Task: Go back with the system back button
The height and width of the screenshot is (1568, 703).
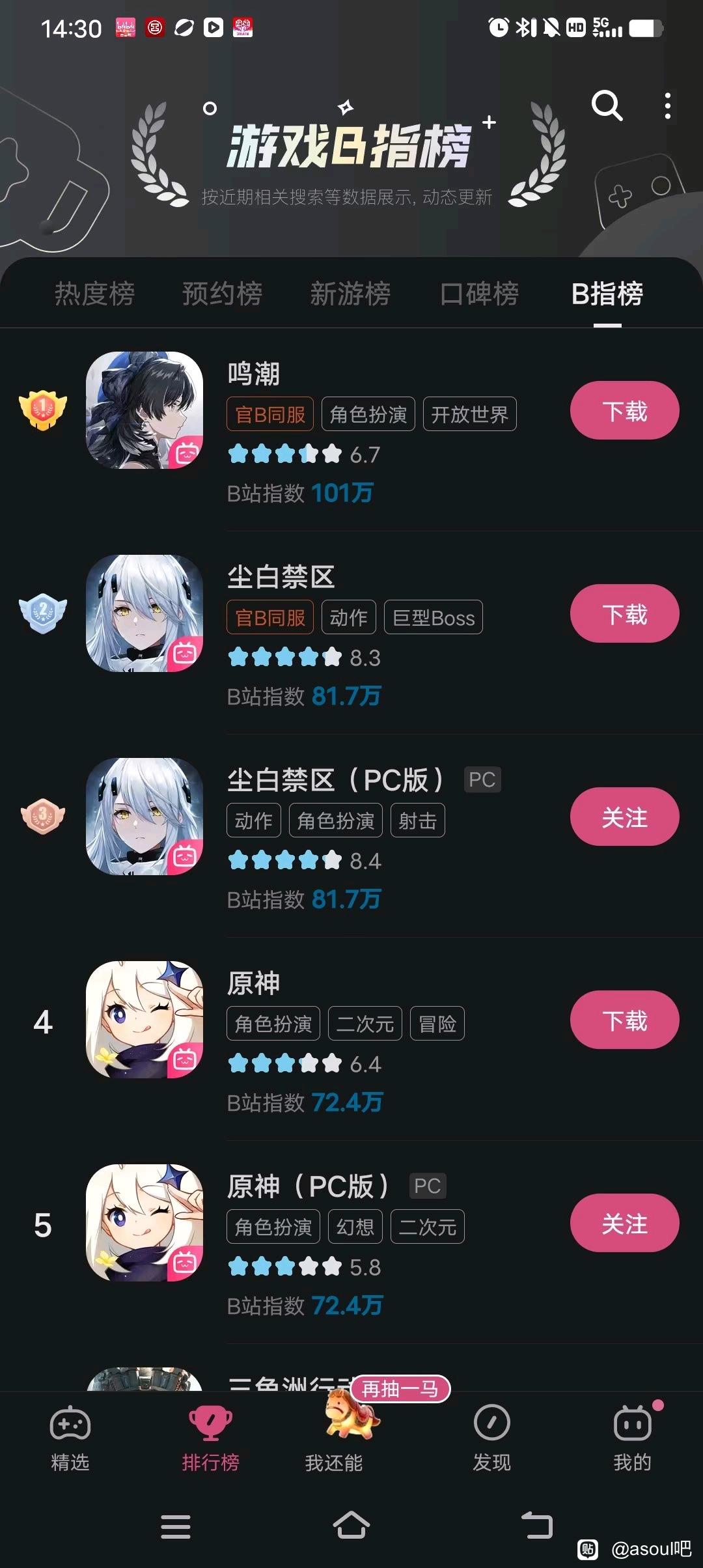Action: click(537, 1525)
